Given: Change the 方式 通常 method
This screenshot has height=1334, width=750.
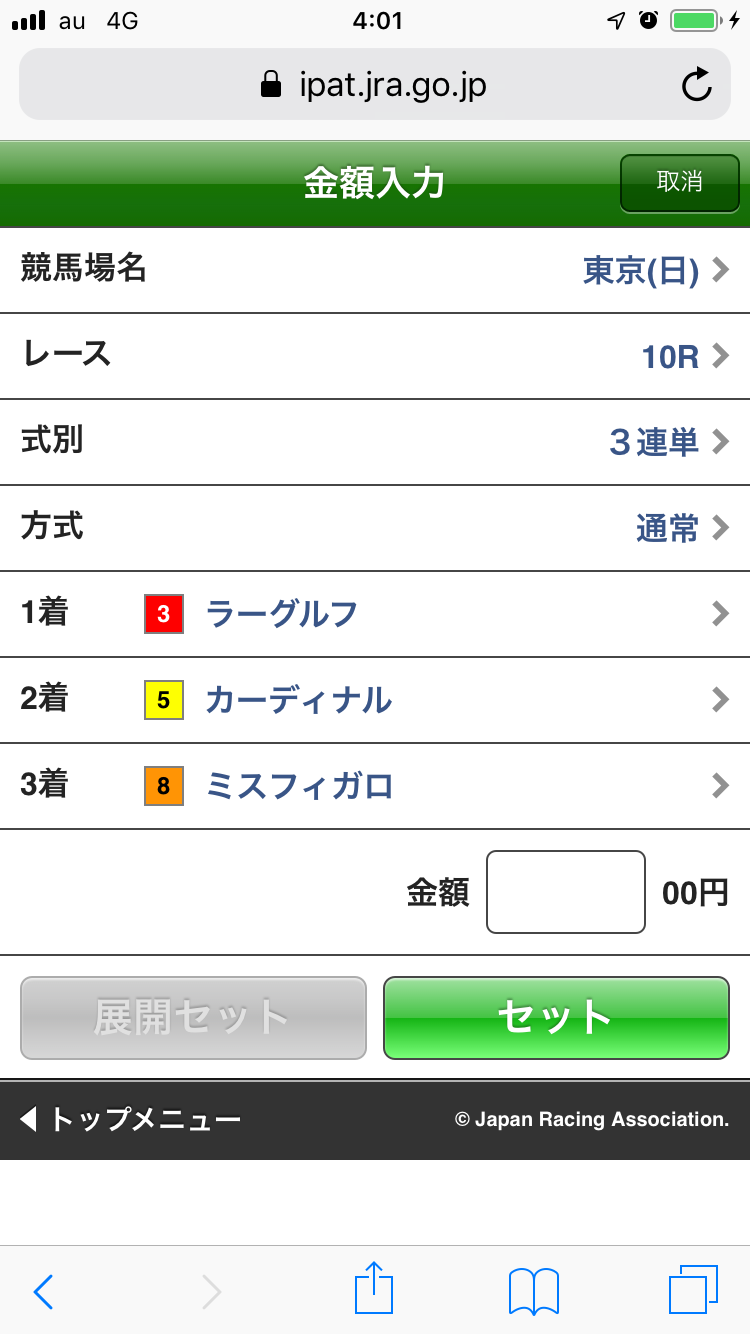Looking at the screenshot, I should pyautogui.click(x=375, y=528).
